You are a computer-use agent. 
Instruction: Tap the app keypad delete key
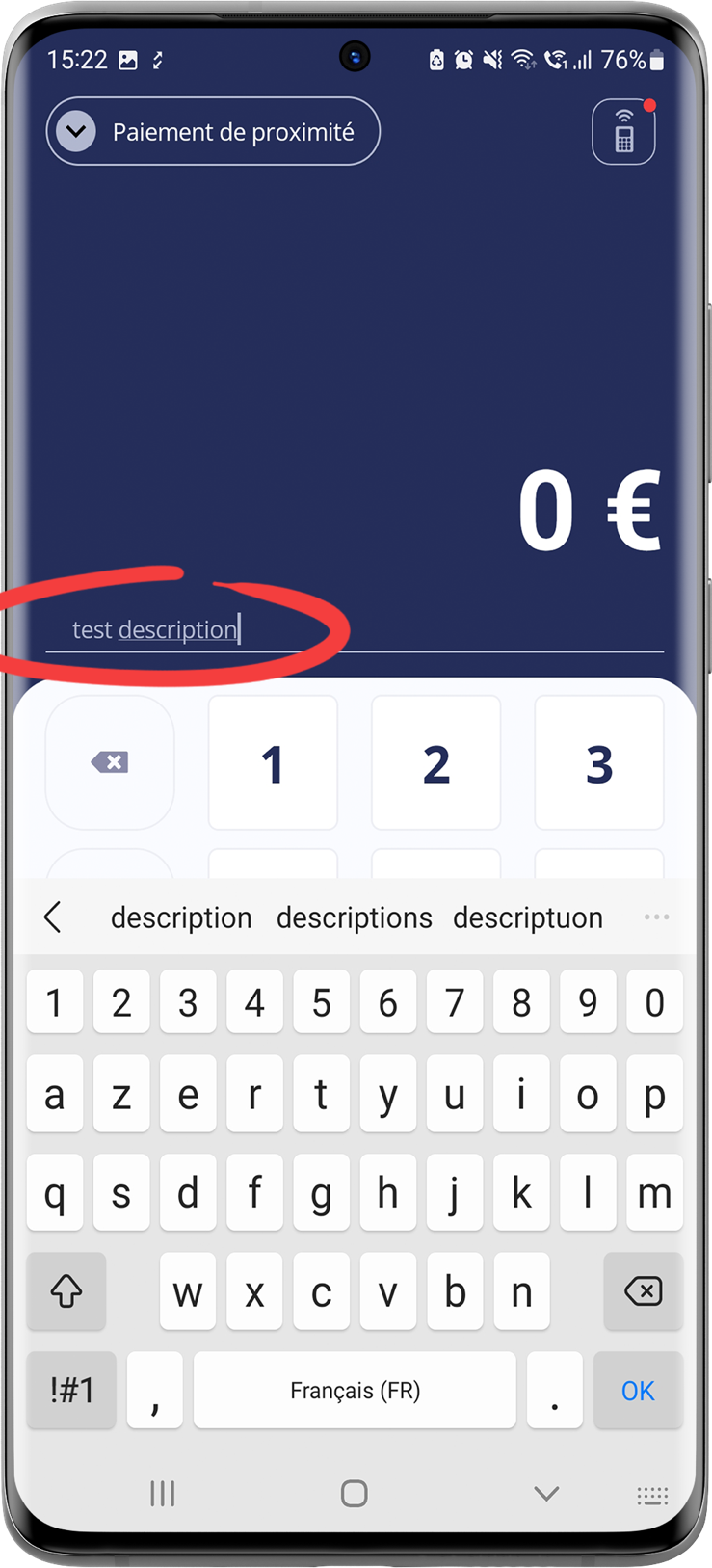point(110,762)
